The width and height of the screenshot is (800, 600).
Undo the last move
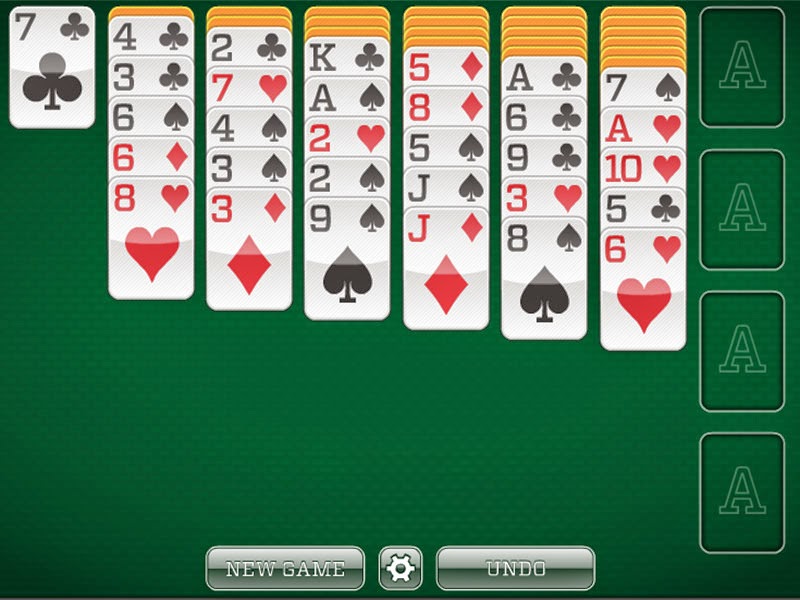click(x=515, y=568)
